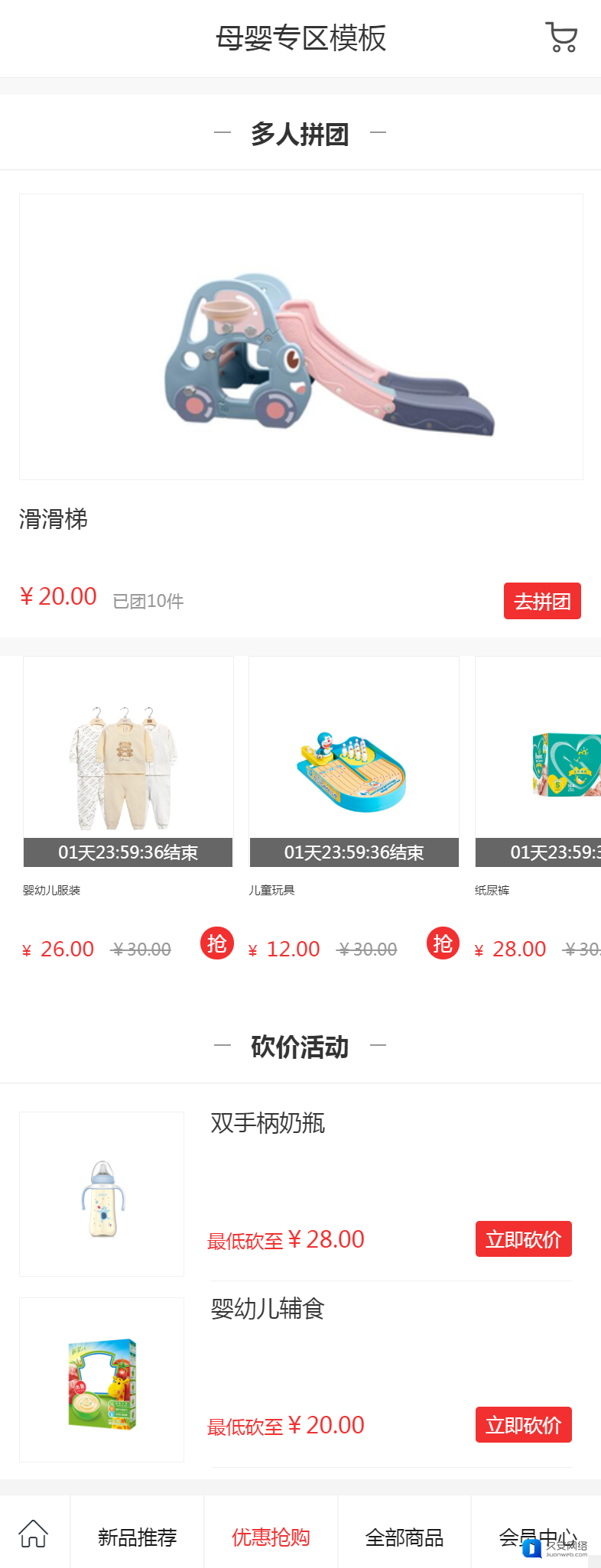The image size is (601, 1568).
Task: View the 儿童玩具 flash sale item
Action: [x=354, y=761]
